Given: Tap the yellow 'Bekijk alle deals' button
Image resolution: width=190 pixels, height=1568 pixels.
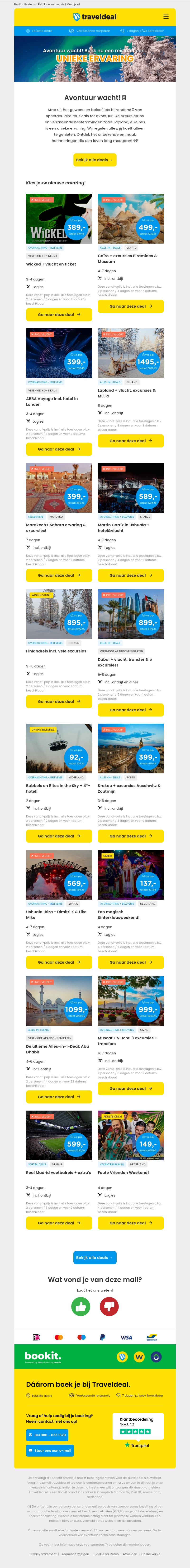Looking at the screenshot, I should coord(95,160).
